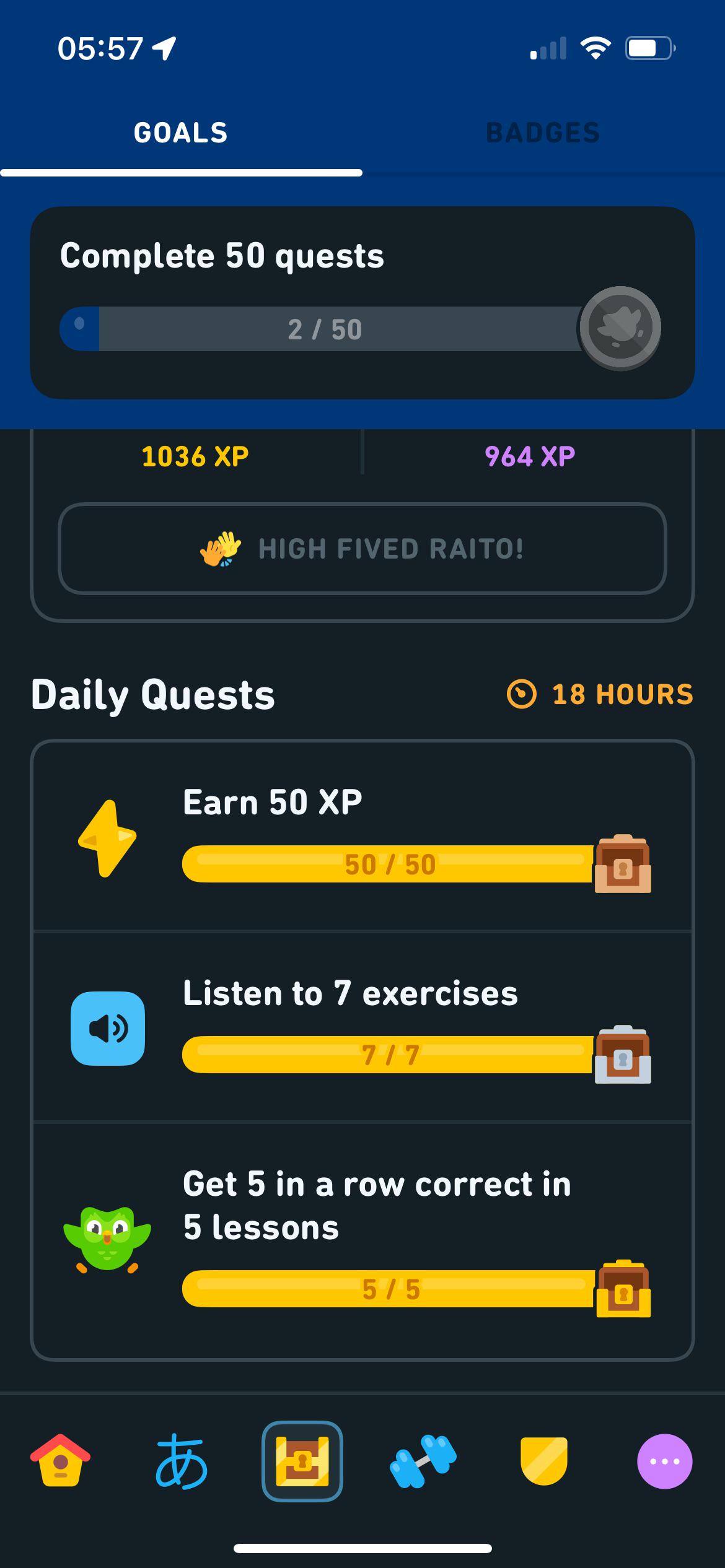Click the grayed badge medallion on Complete 50 quests
The image size is (725, 1568).
click(620, 328)
